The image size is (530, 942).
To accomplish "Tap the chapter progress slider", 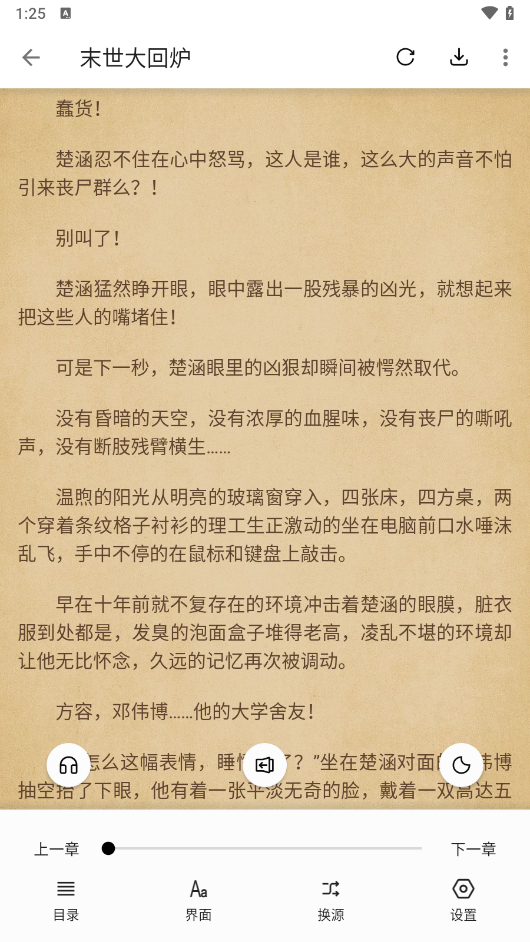I will (262, 848).
